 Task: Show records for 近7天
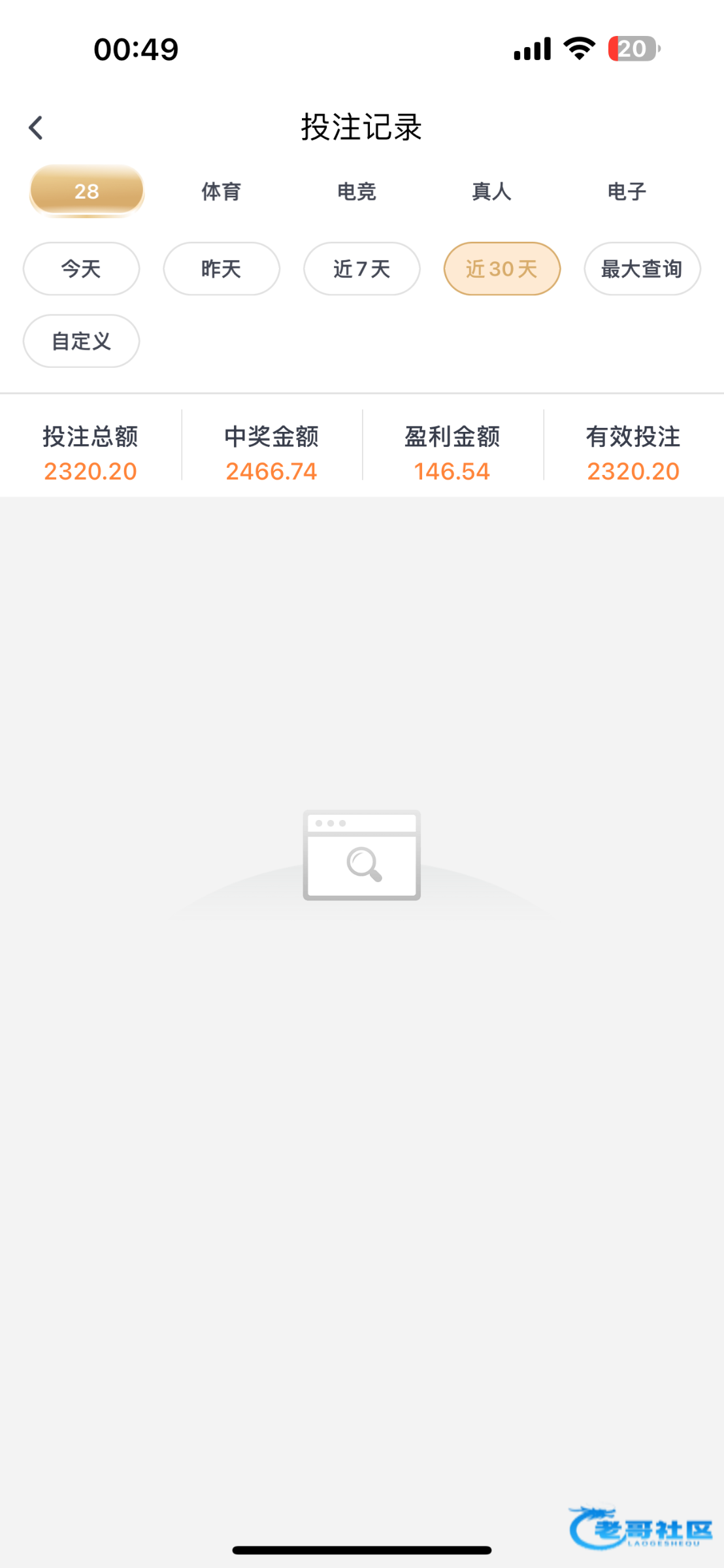[x=362, y=269]
